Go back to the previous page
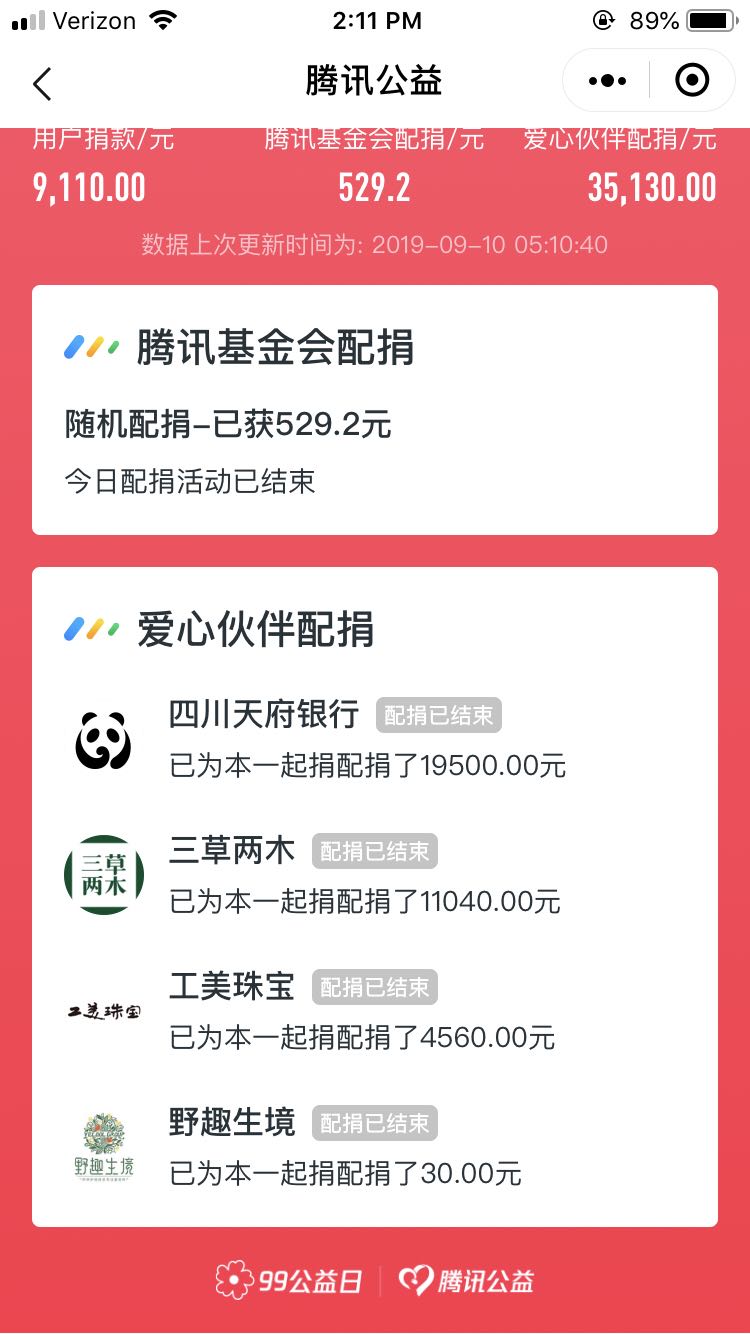 pos(42,83)
